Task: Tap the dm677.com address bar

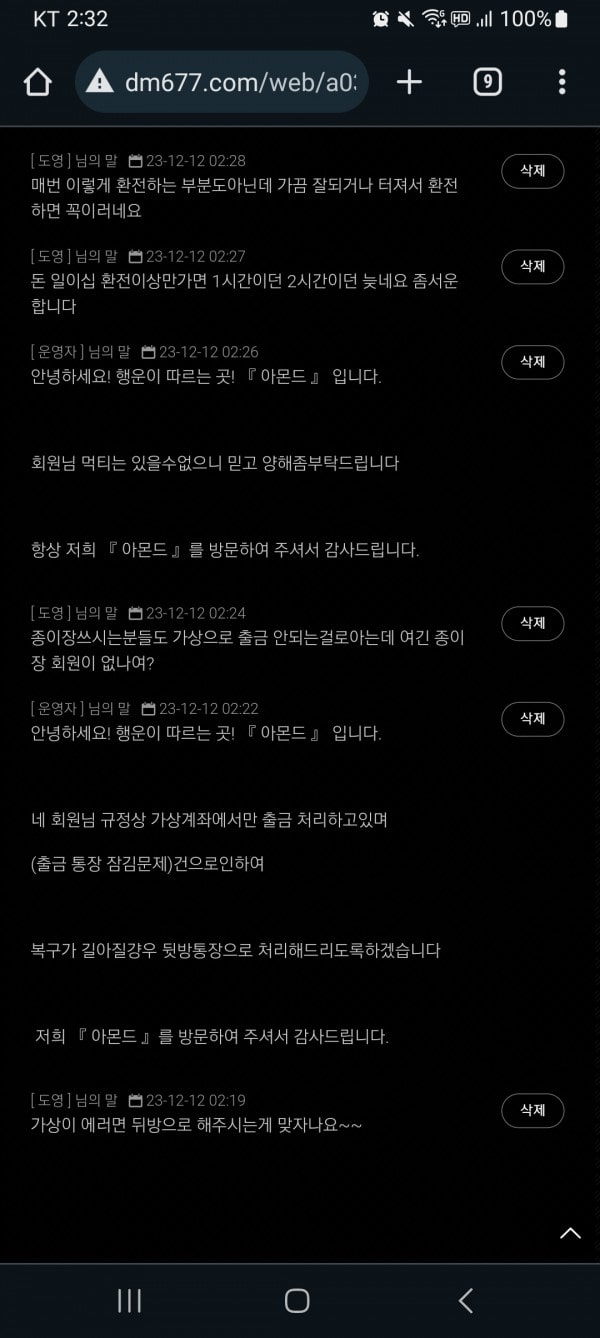Action: [x=222, y=82]
